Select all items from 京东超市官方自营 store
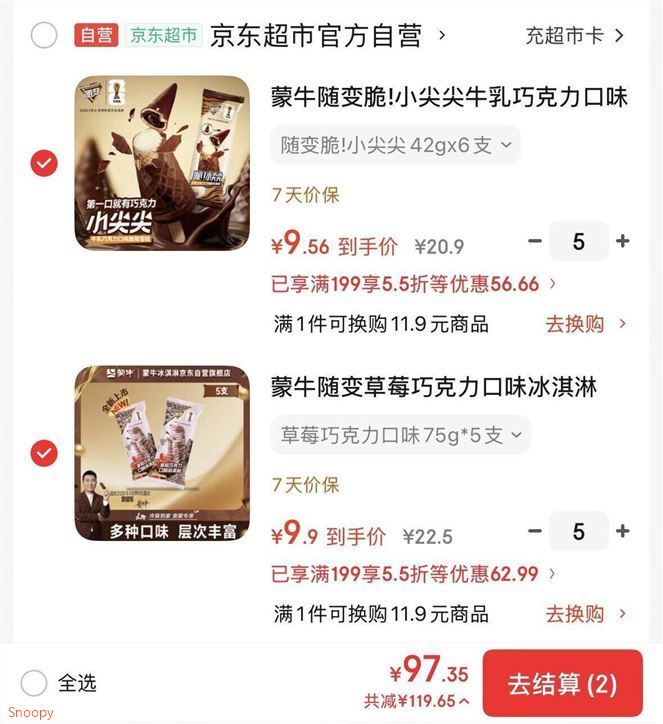The image size is (663, 724). (x=44, y=36)
